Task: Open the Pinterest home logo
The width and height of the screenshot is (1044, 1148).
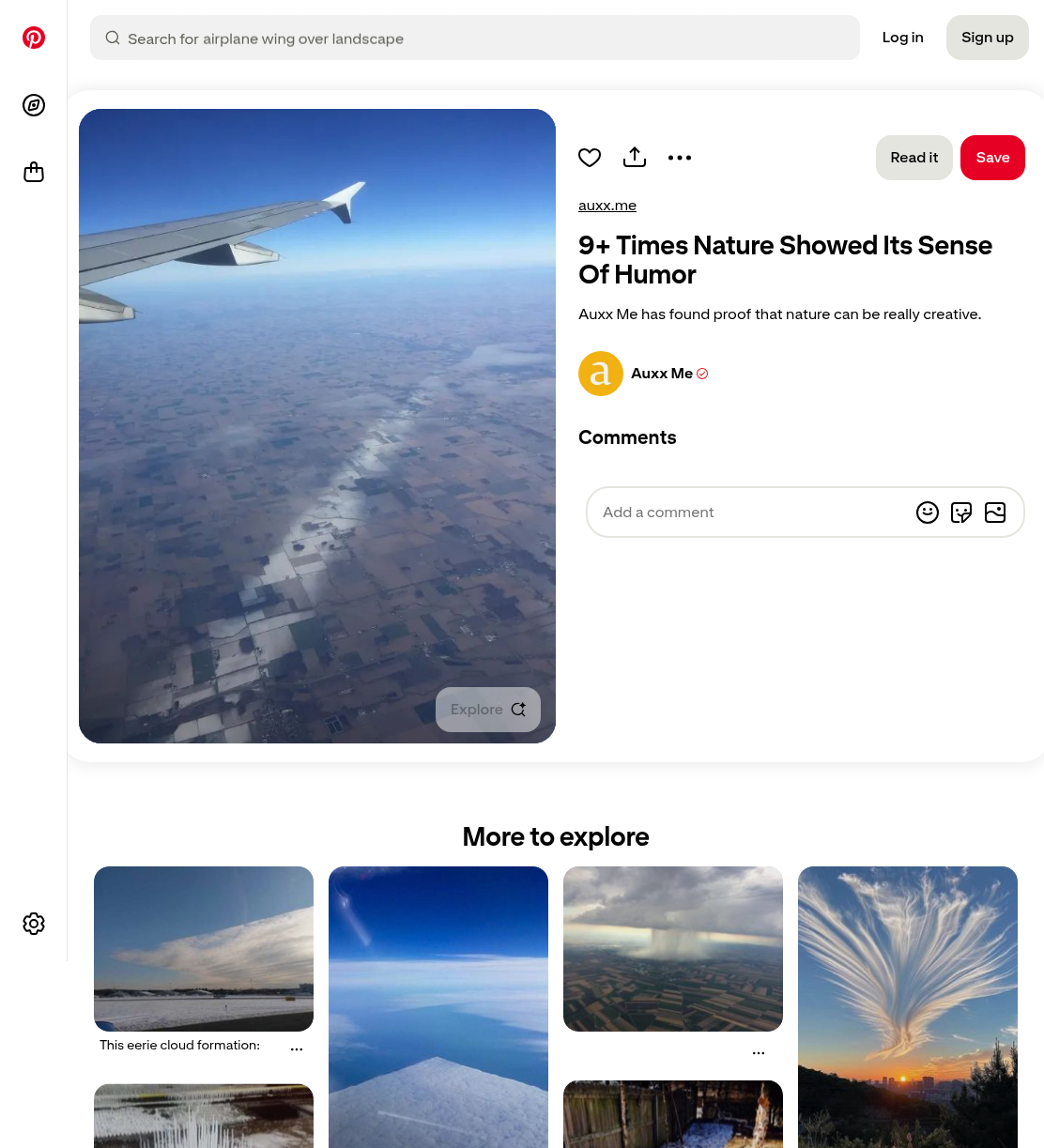Action: [x=34, y=38]
